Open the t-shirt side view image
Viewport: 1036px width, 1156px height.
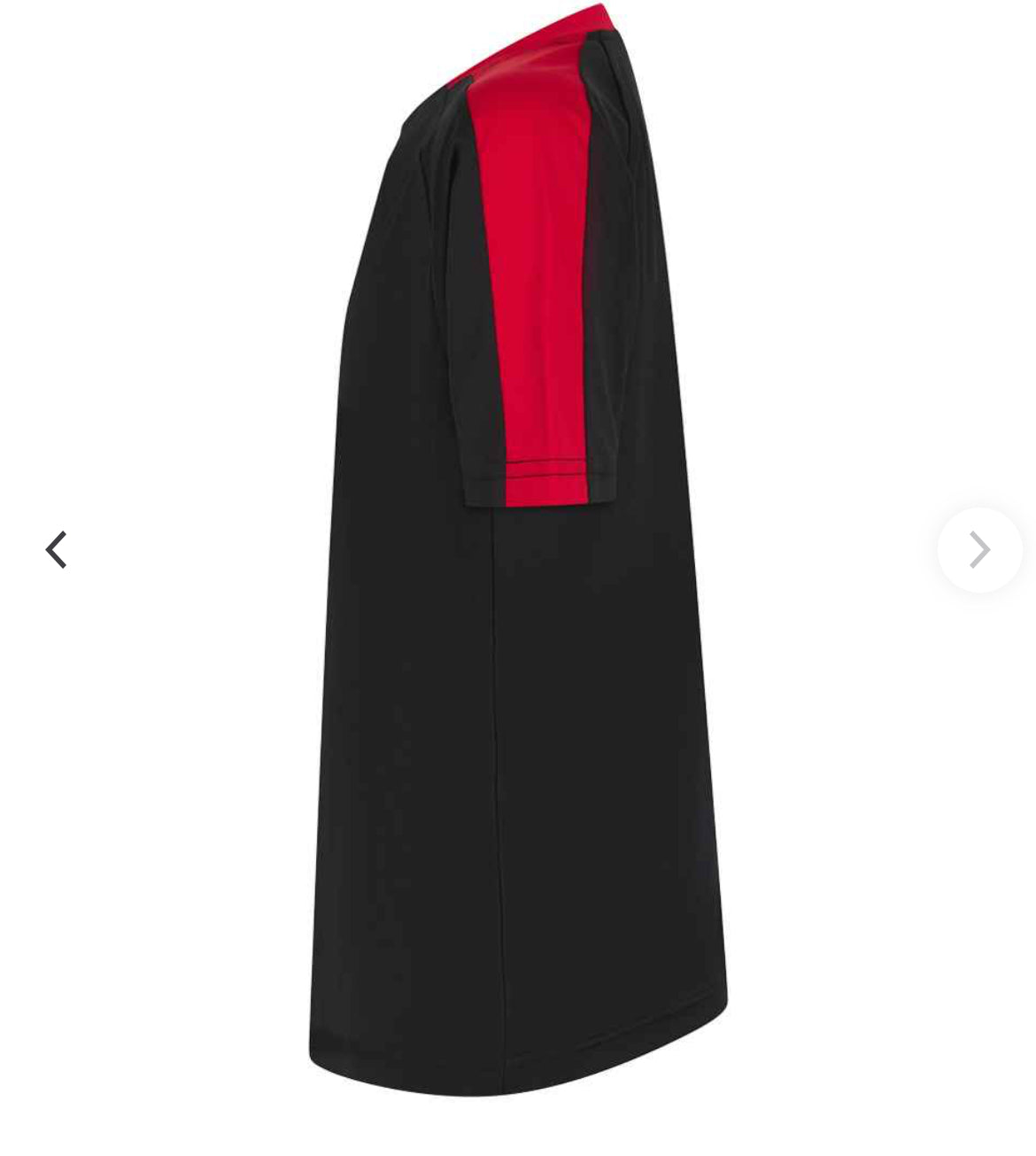(x=518, y=567)
